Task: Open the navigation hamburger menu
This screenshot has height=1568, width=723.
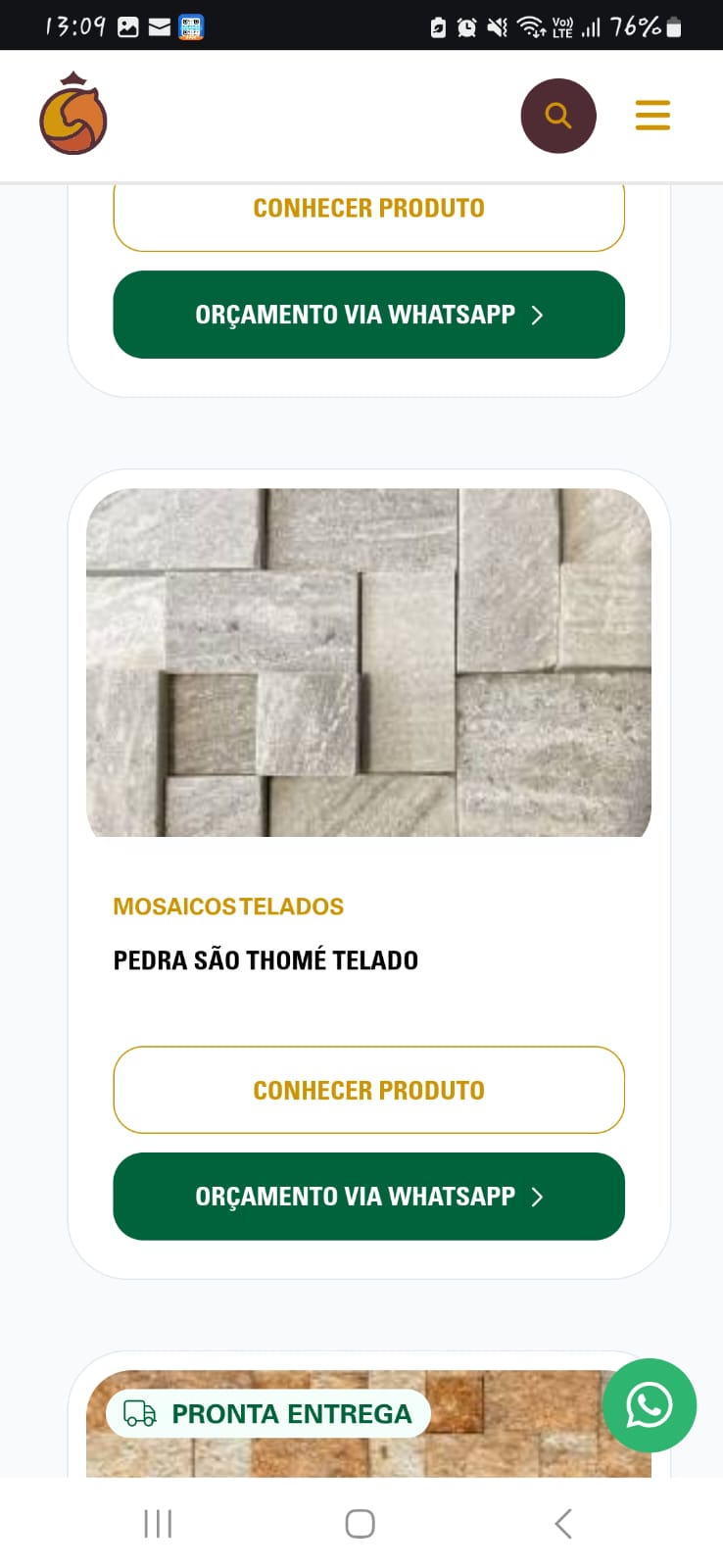Action: click(x=652, y=115)
